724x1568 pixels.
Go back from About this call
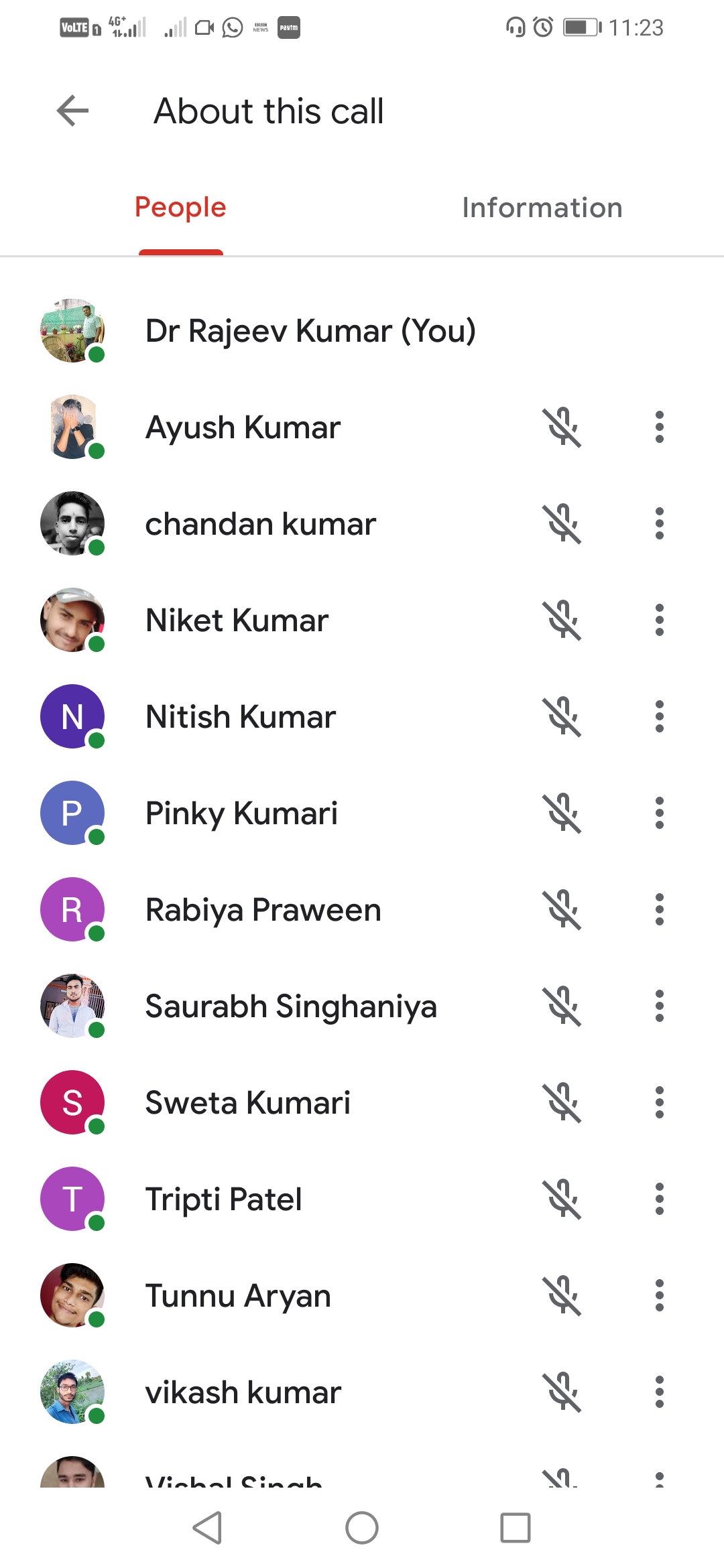pyautogui.click(x=72, y=111)
